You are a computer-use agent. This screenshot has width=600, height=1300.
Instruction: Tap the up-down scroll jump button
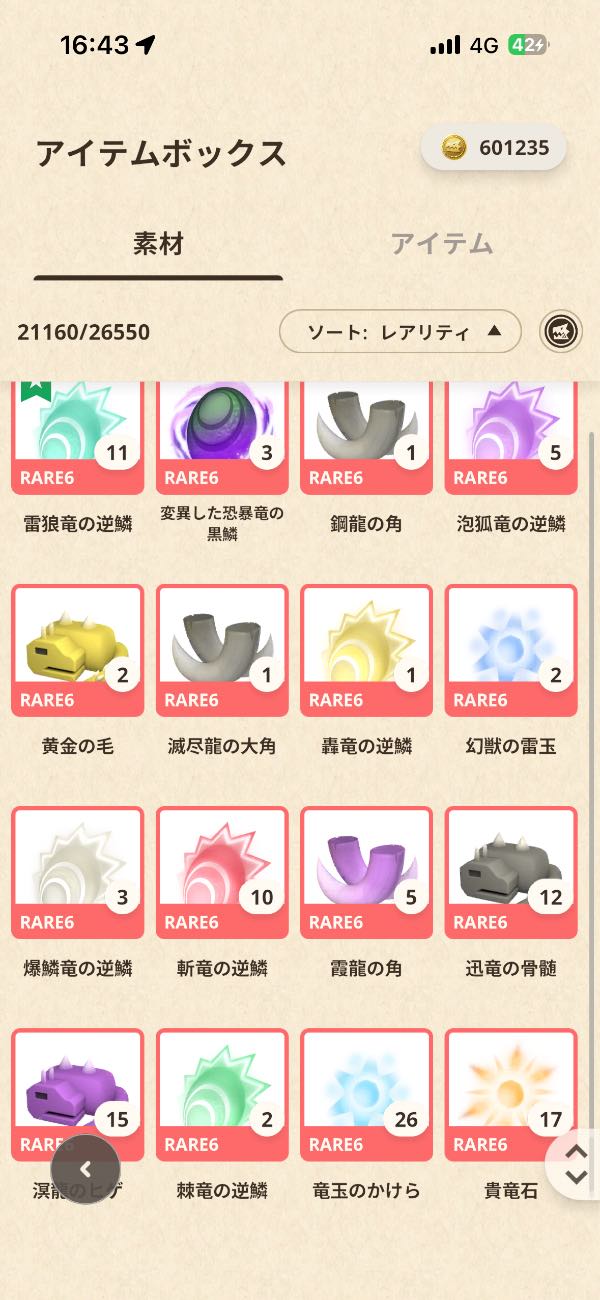click(576, 1164)
